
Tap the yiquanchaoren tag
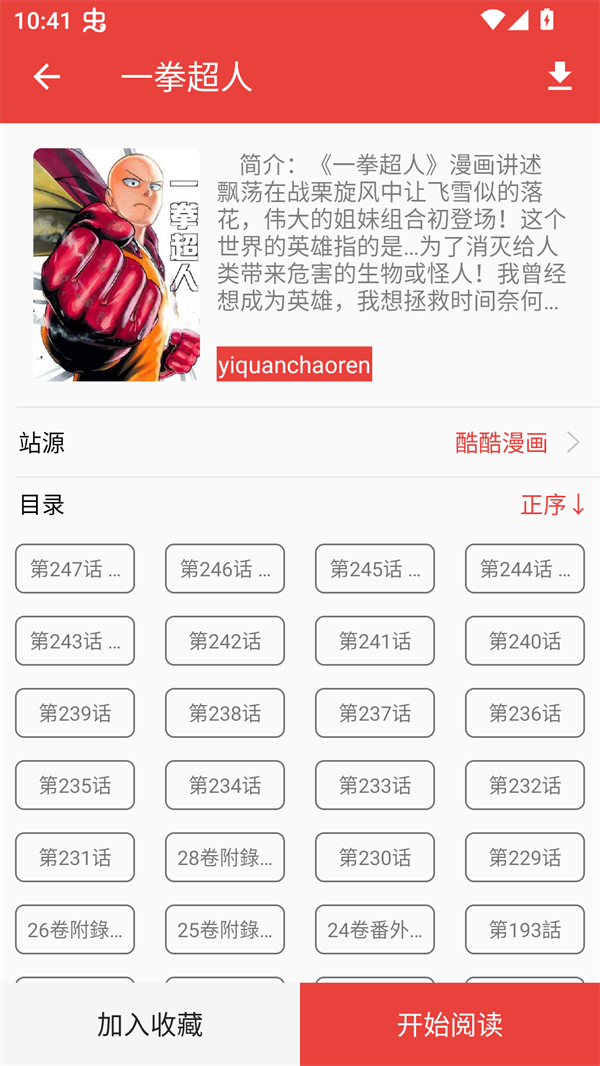[x=294, y=364]
